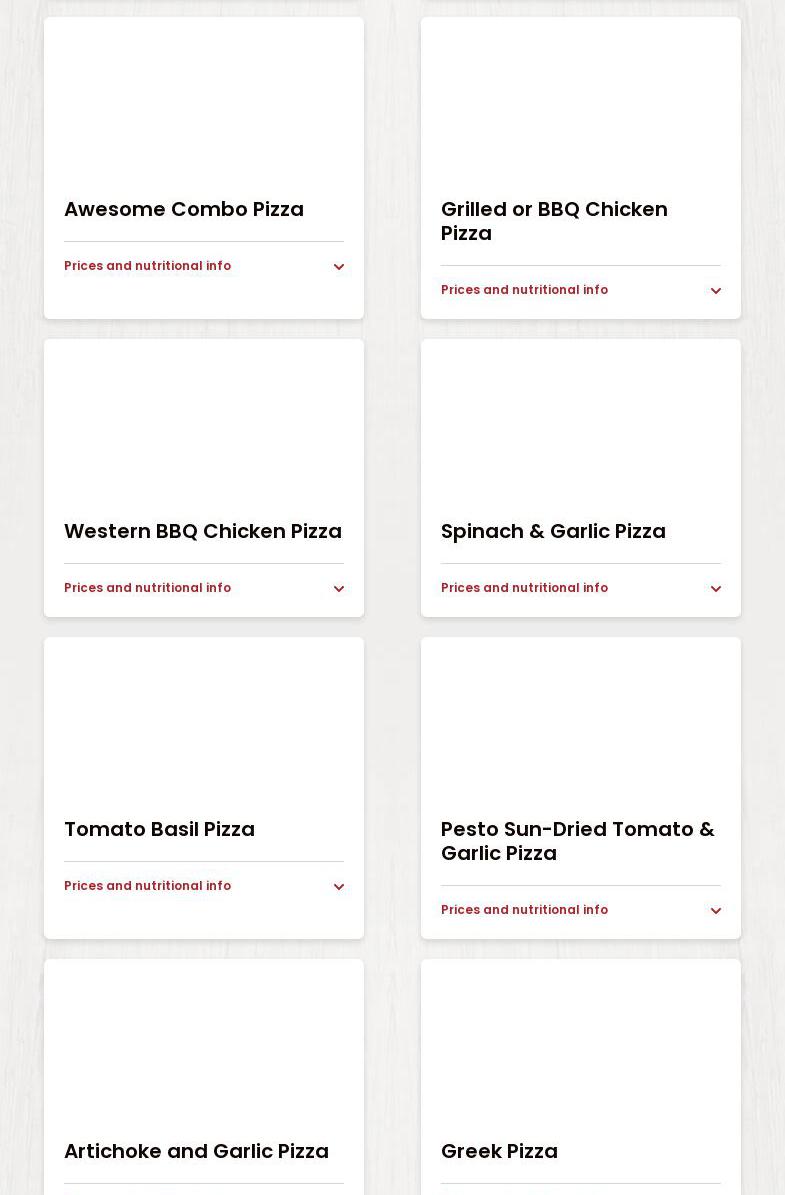The width and height of the screenshot is (785, 1195).
Task: Open the Artichoke and Garlic Pizza card
Action: 196,1151
